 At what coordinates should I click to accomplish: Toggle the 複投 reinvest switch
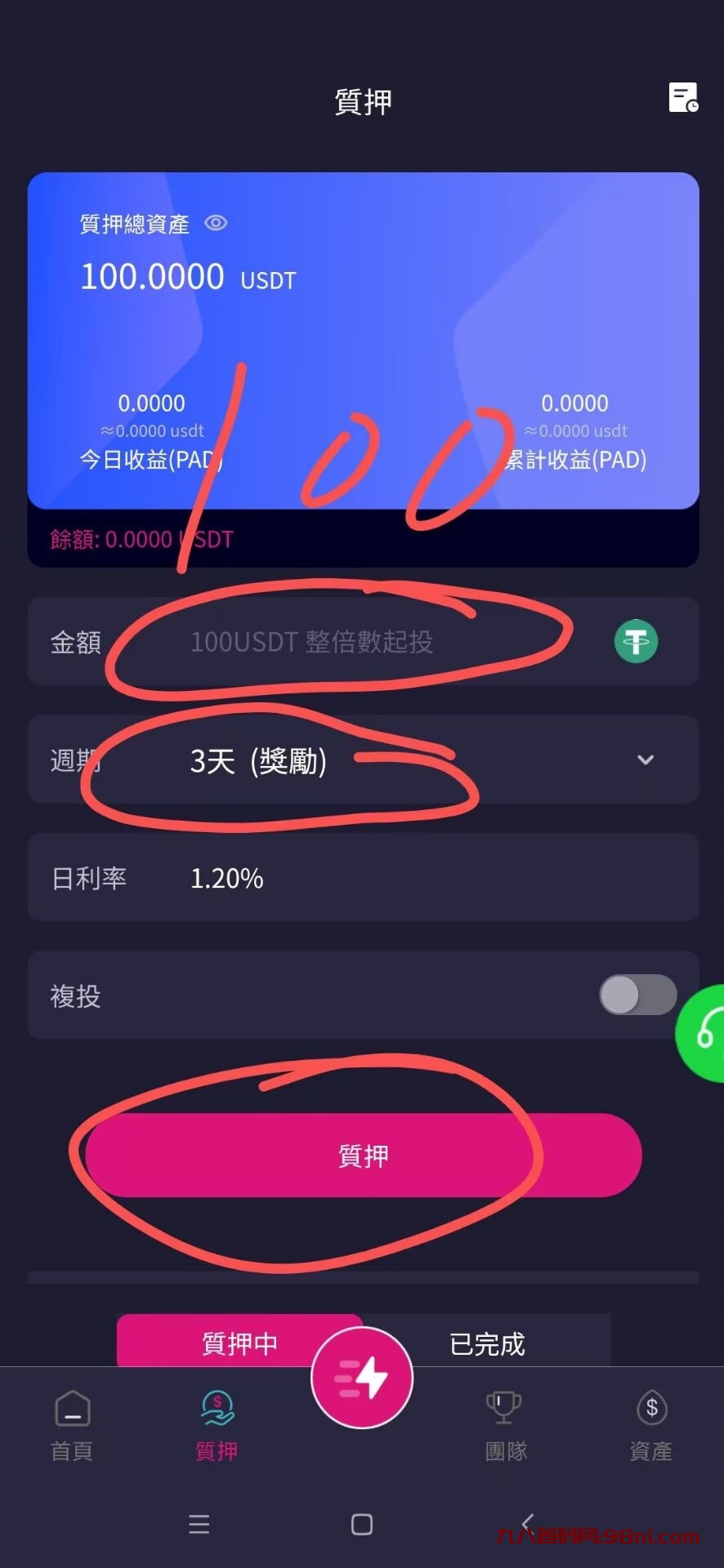coord(637,995)
